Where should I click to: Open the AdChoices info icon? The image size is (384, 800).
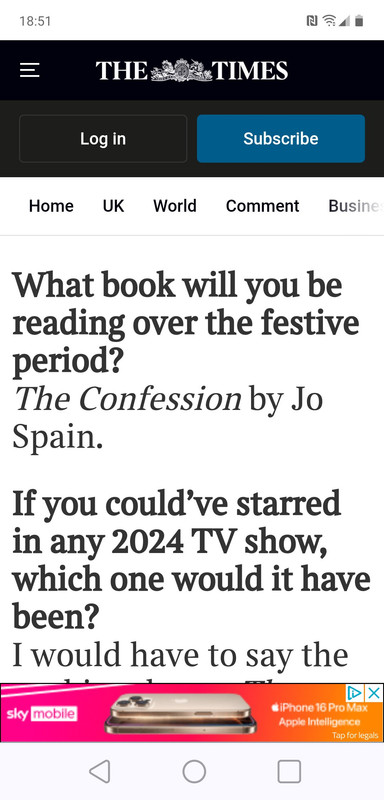(355, 693)
